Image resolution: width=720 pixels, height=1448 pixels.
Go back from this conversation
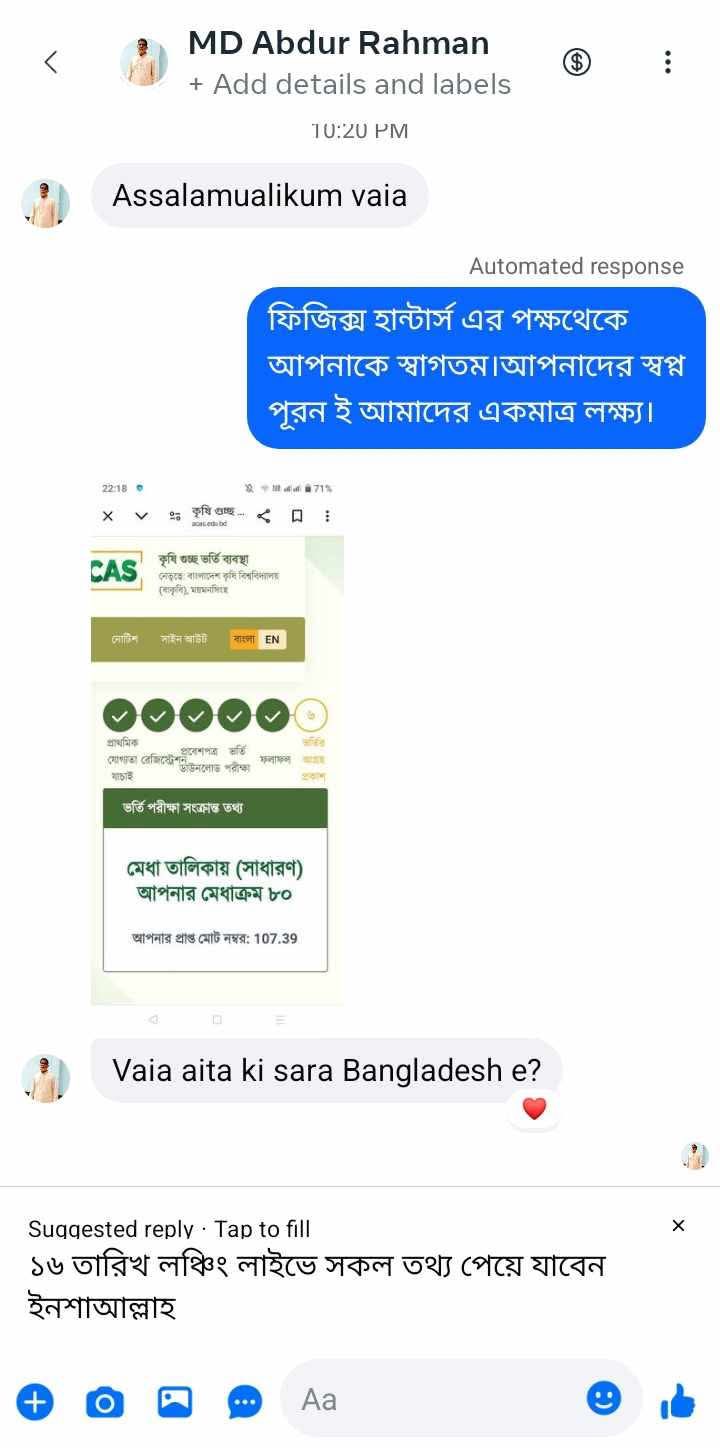pyautogui.click(x=50, y=62)
